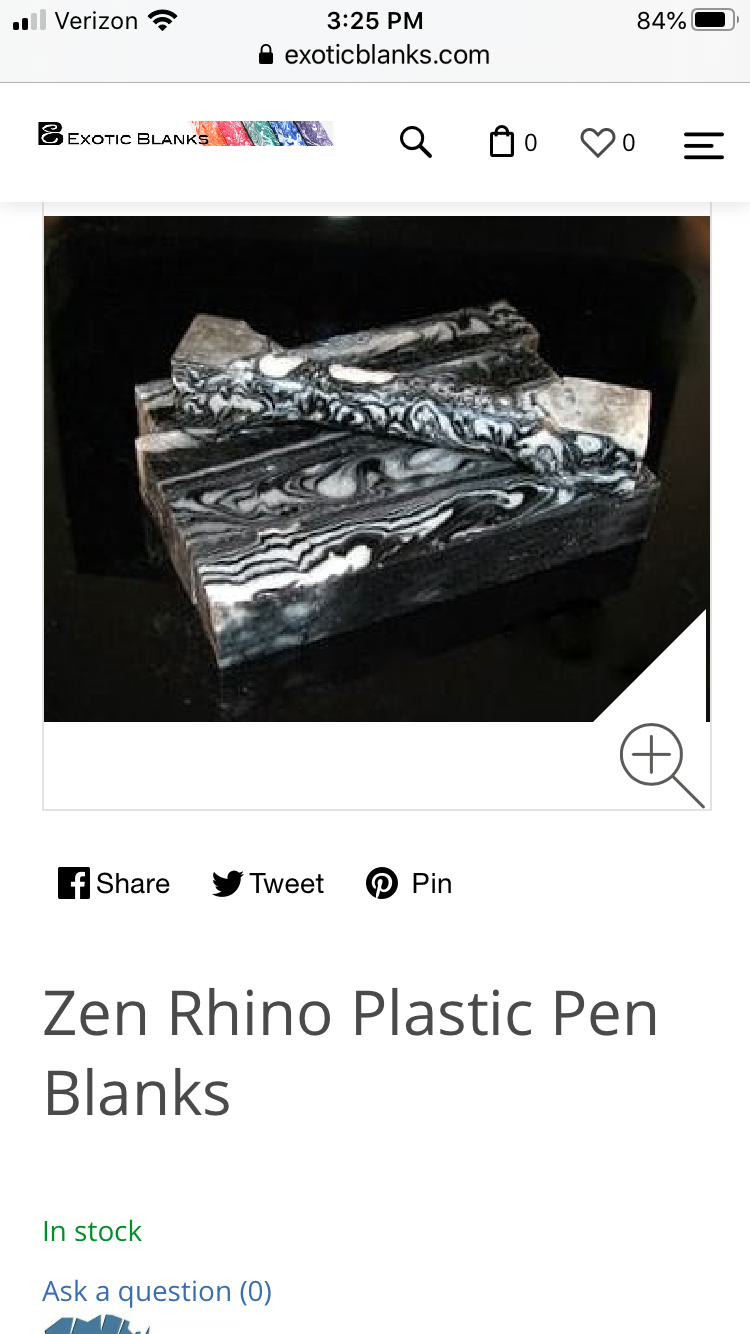Zoom the product image with magnifier
Screen dimensions: 750x1334
661,764
